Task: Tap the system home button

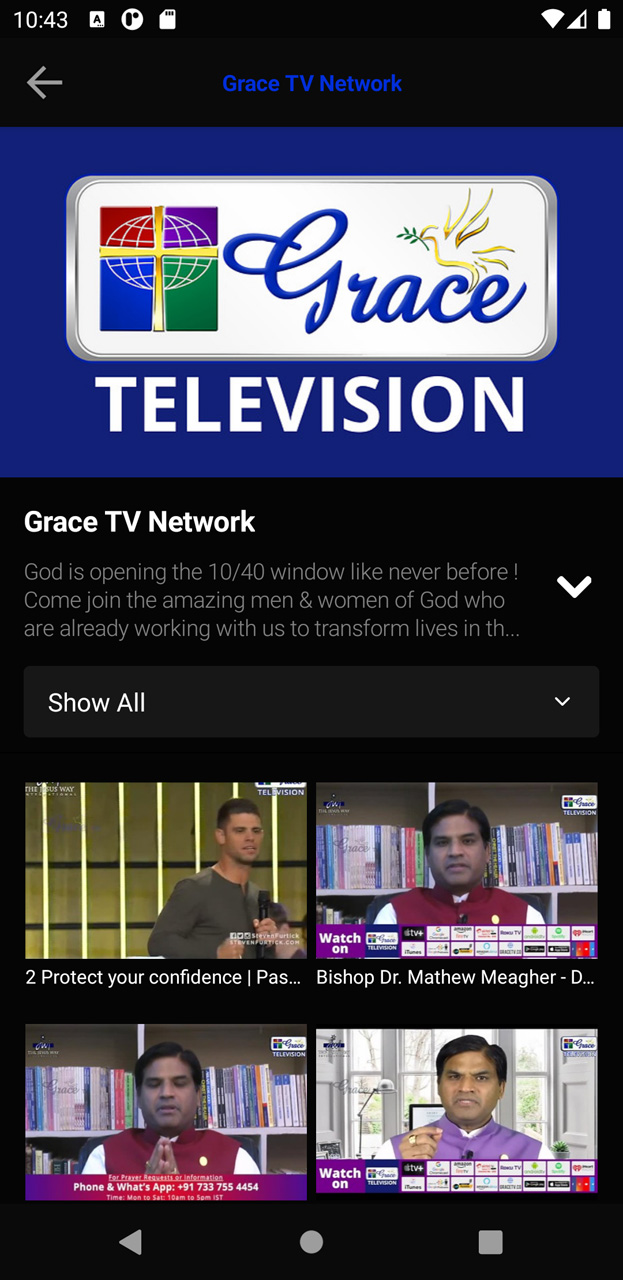Action: pyautogui.click(x=311, y=1242)
